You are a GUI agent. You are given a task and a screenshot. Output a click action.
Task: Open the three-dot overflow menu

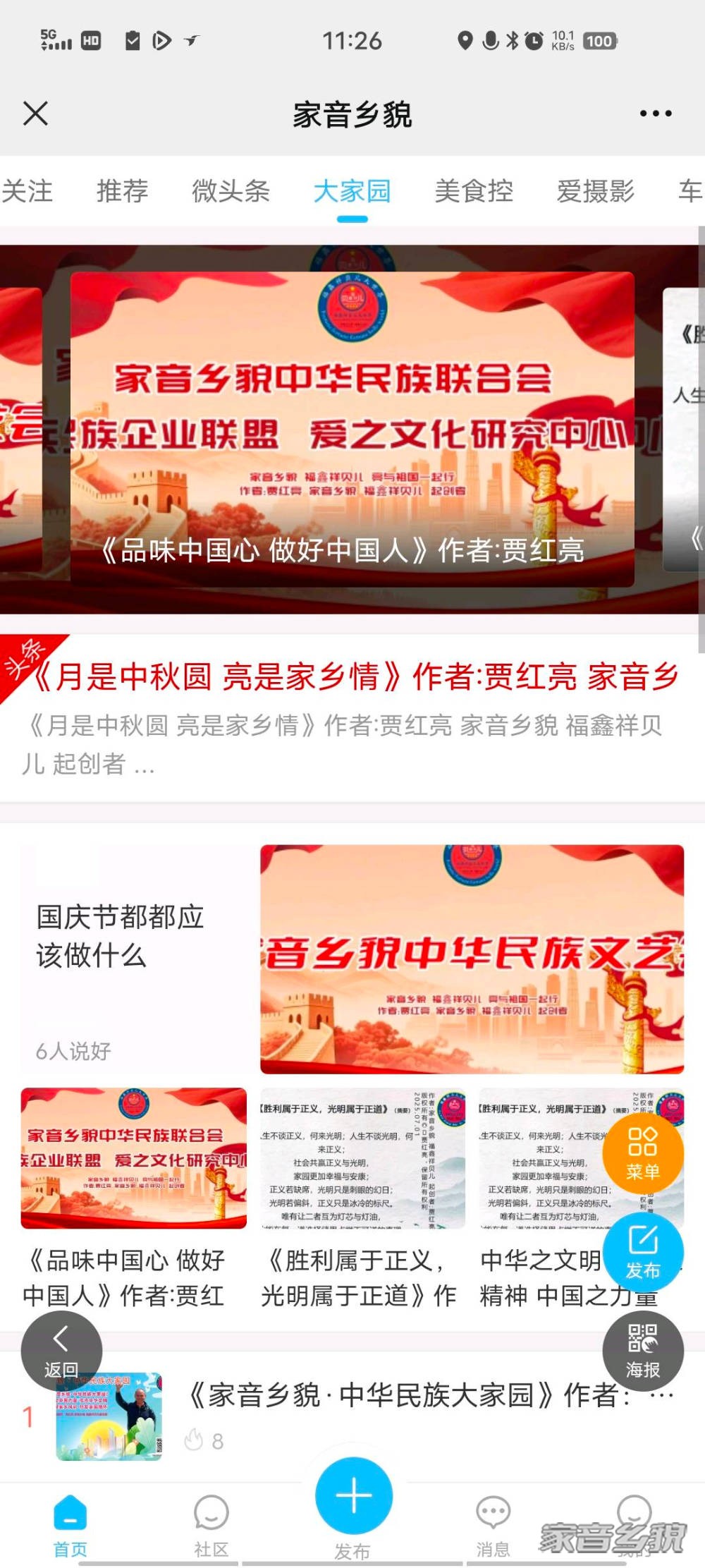[655, 114]
